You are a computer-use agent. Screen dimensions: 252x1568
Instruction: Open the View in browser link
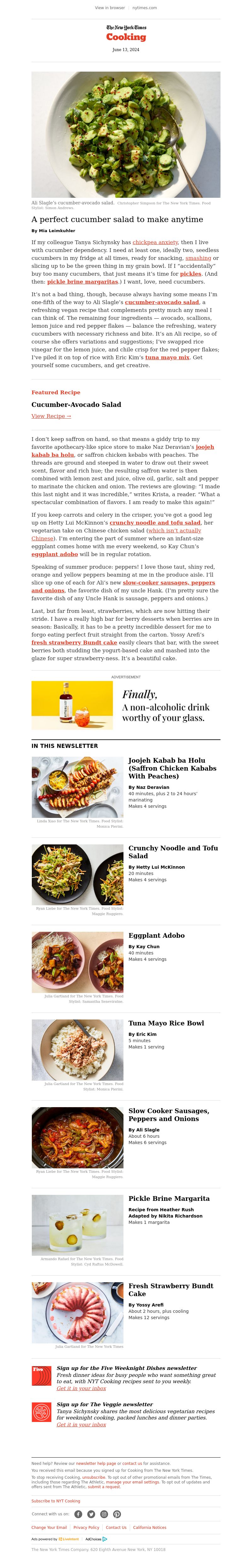tap(109, 8)
